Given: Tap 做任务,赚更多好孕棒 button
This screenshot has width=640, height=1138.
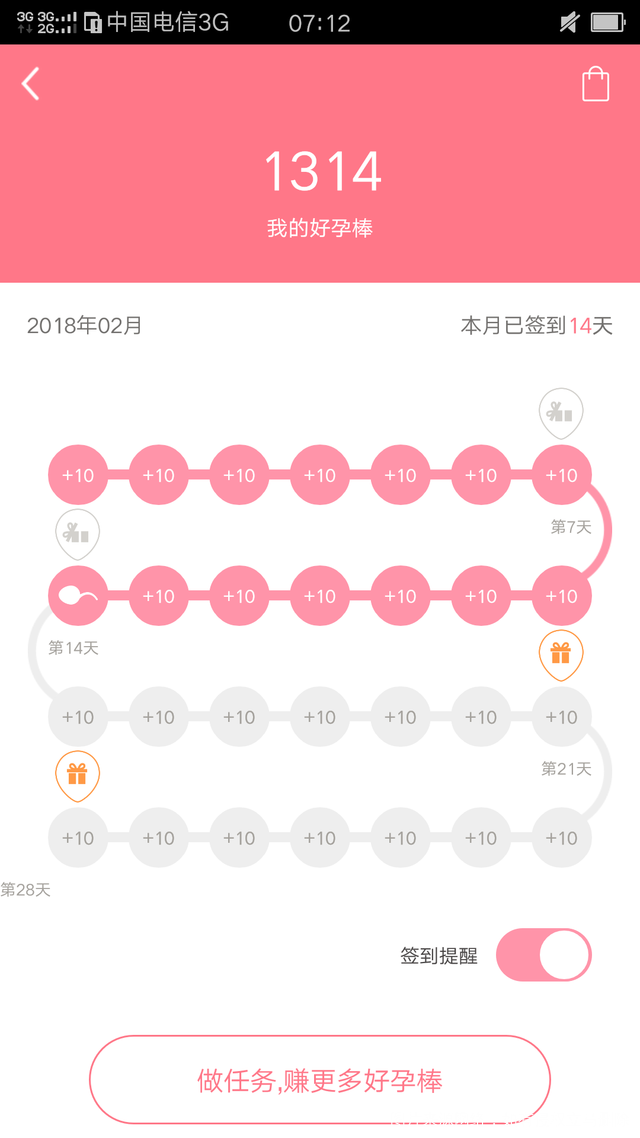Looking at the screenshot, I should coord(320,1080).
